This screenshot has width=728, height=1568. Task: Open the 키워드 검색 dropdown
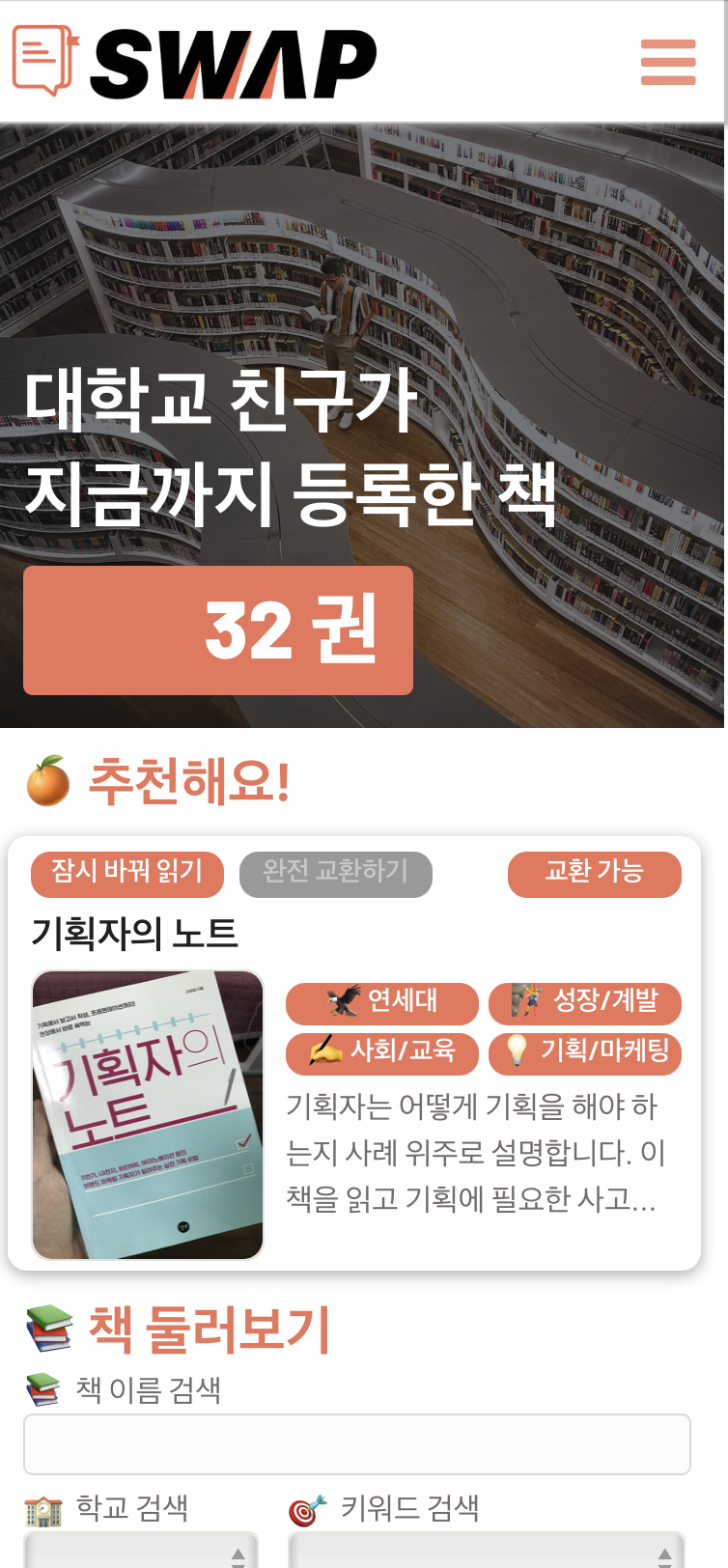(x=487, y=1550)
